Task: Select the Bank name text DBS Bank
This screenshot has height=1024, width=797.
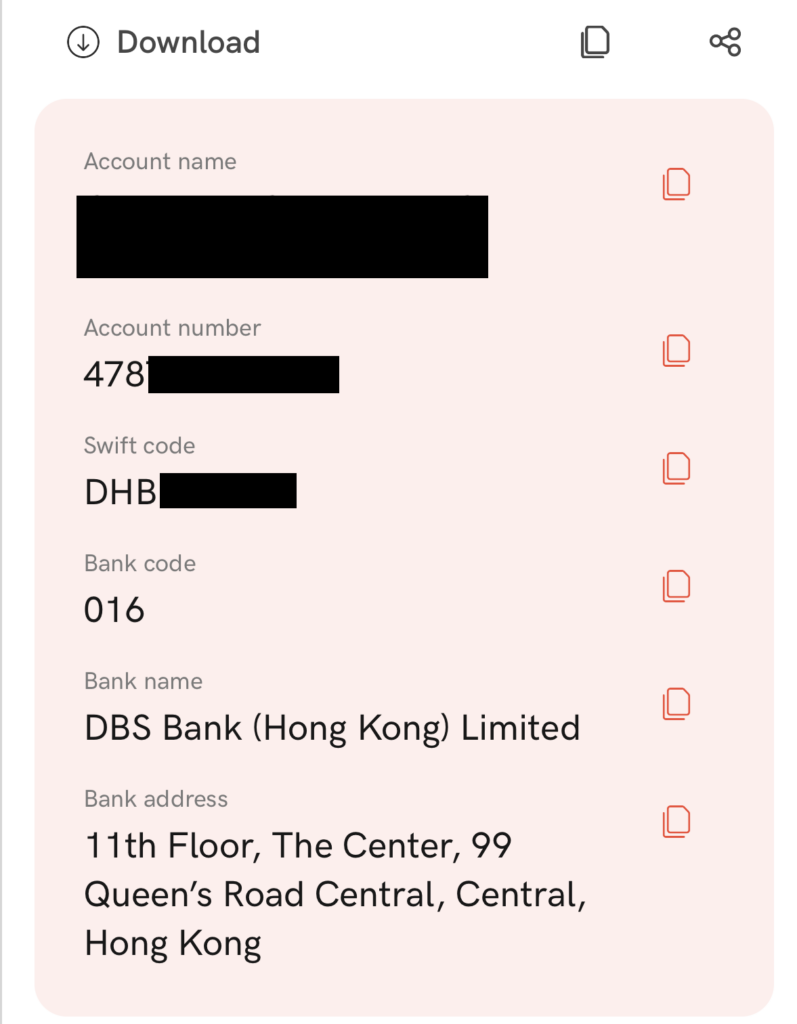Action: 330,727
